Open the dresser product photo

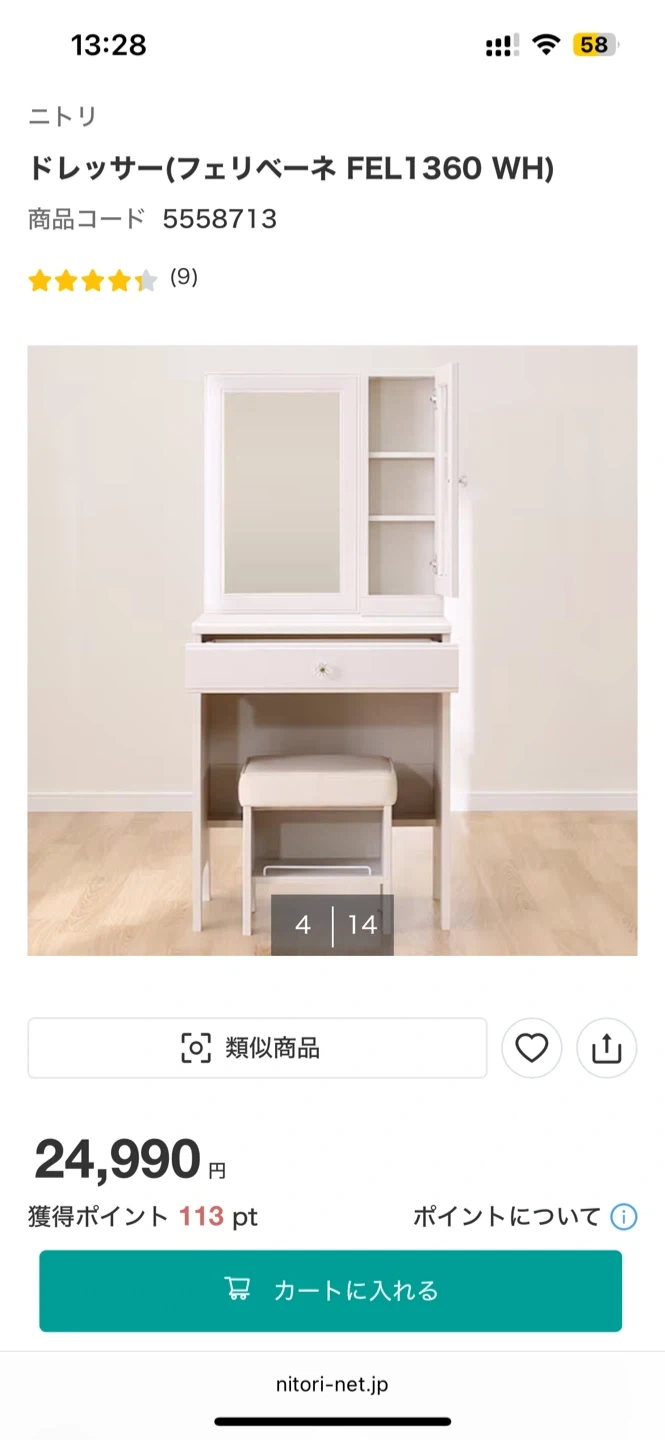[x=332, y=650]
